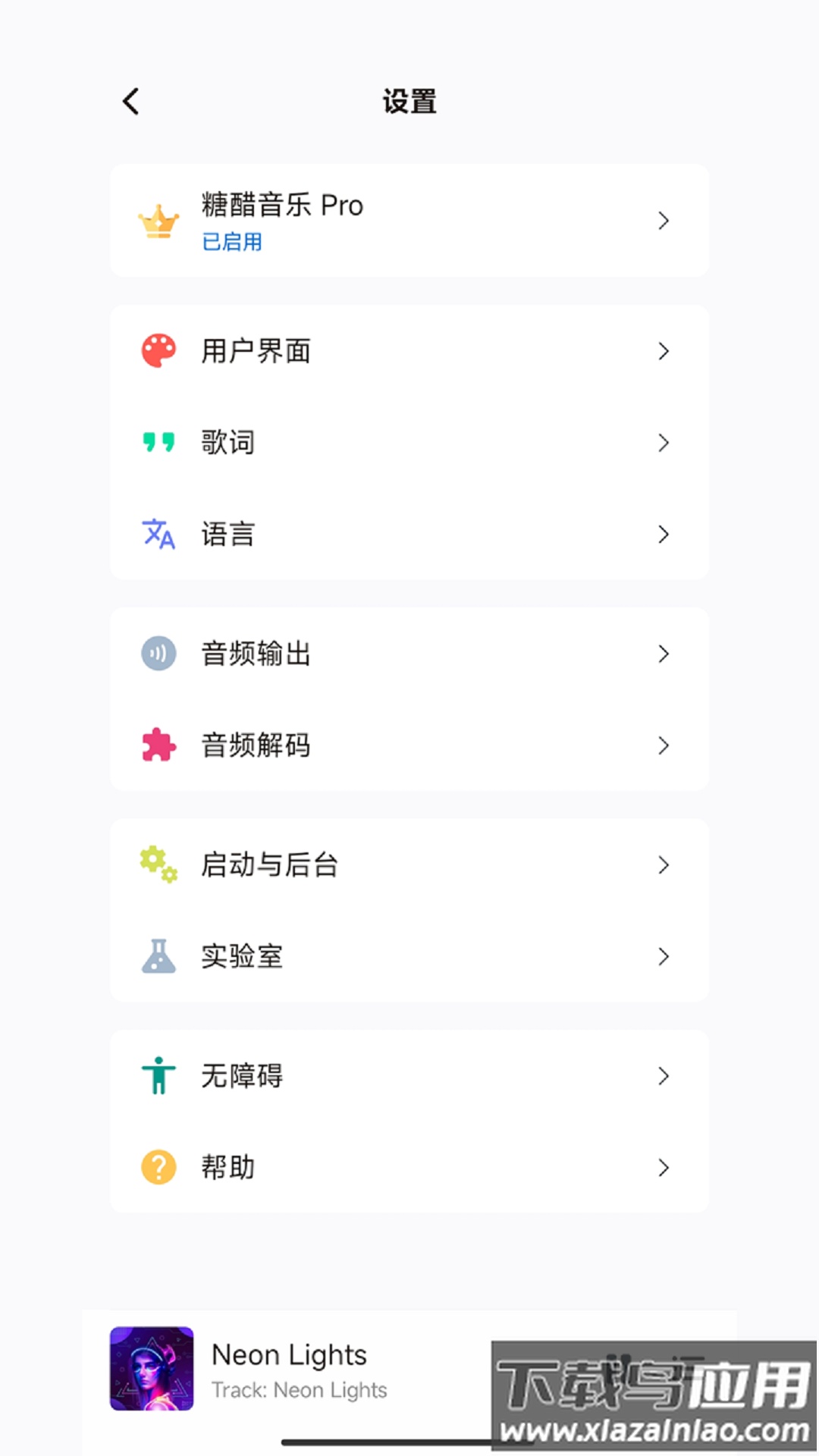This screenshot has width=819, height=1456.
Task: Click the quotation icon for 歌词 settings
Action: click(x=157, y=443)
